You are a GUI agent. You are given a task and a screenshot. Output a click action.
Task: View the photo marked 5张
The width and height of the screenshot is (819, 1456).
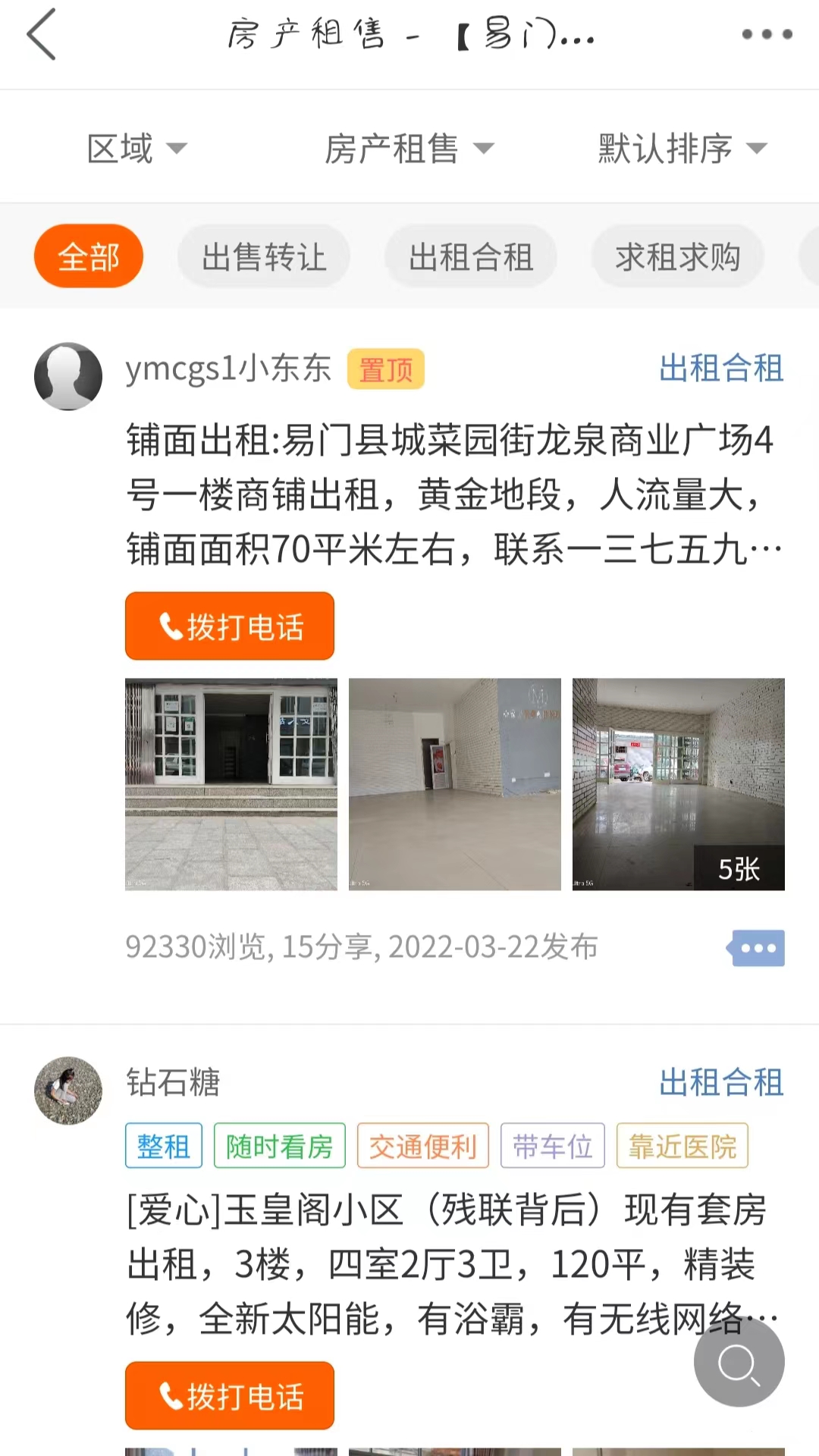(x=679, y=784)
